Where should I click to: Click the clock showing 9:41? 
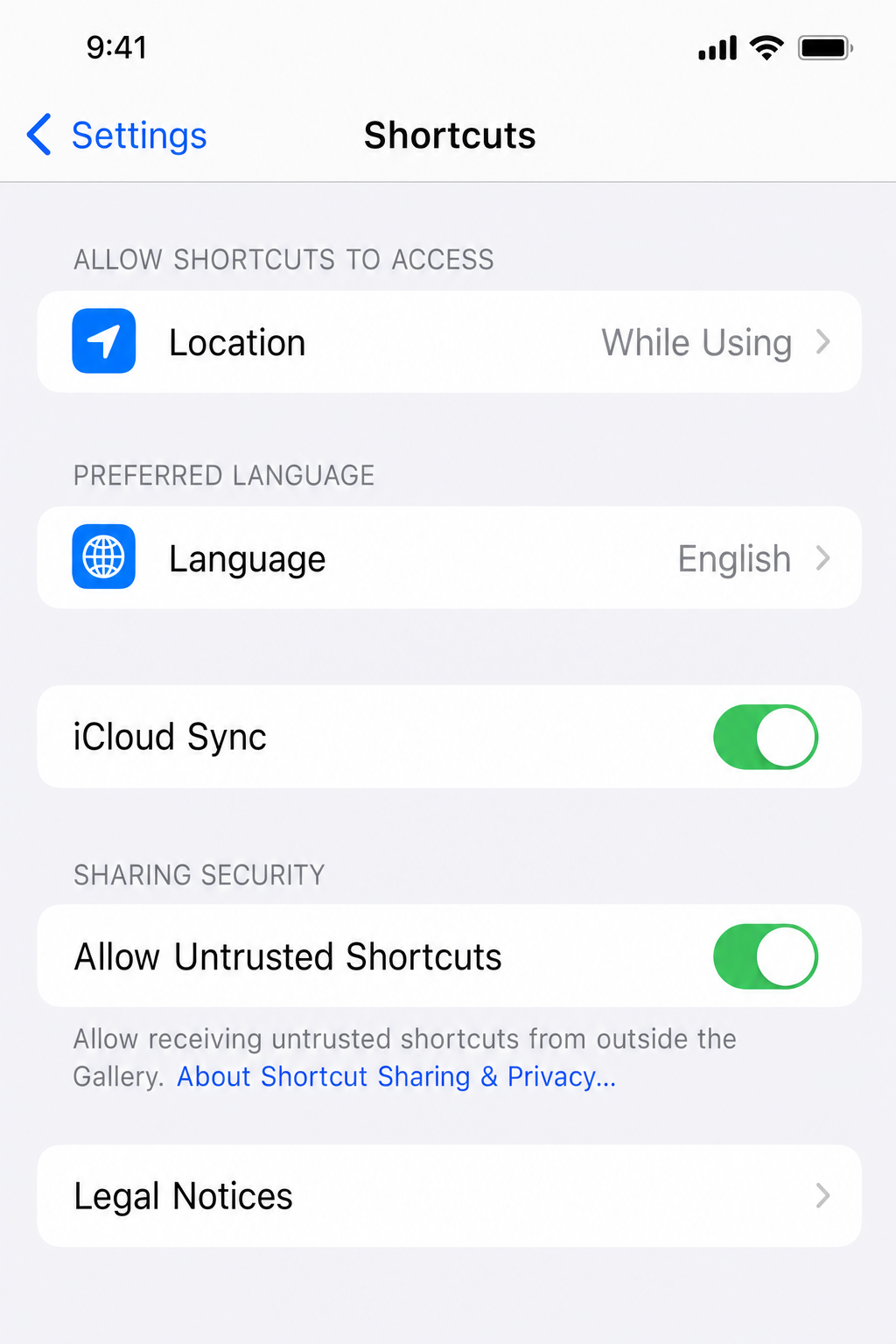tap(116, 48)
